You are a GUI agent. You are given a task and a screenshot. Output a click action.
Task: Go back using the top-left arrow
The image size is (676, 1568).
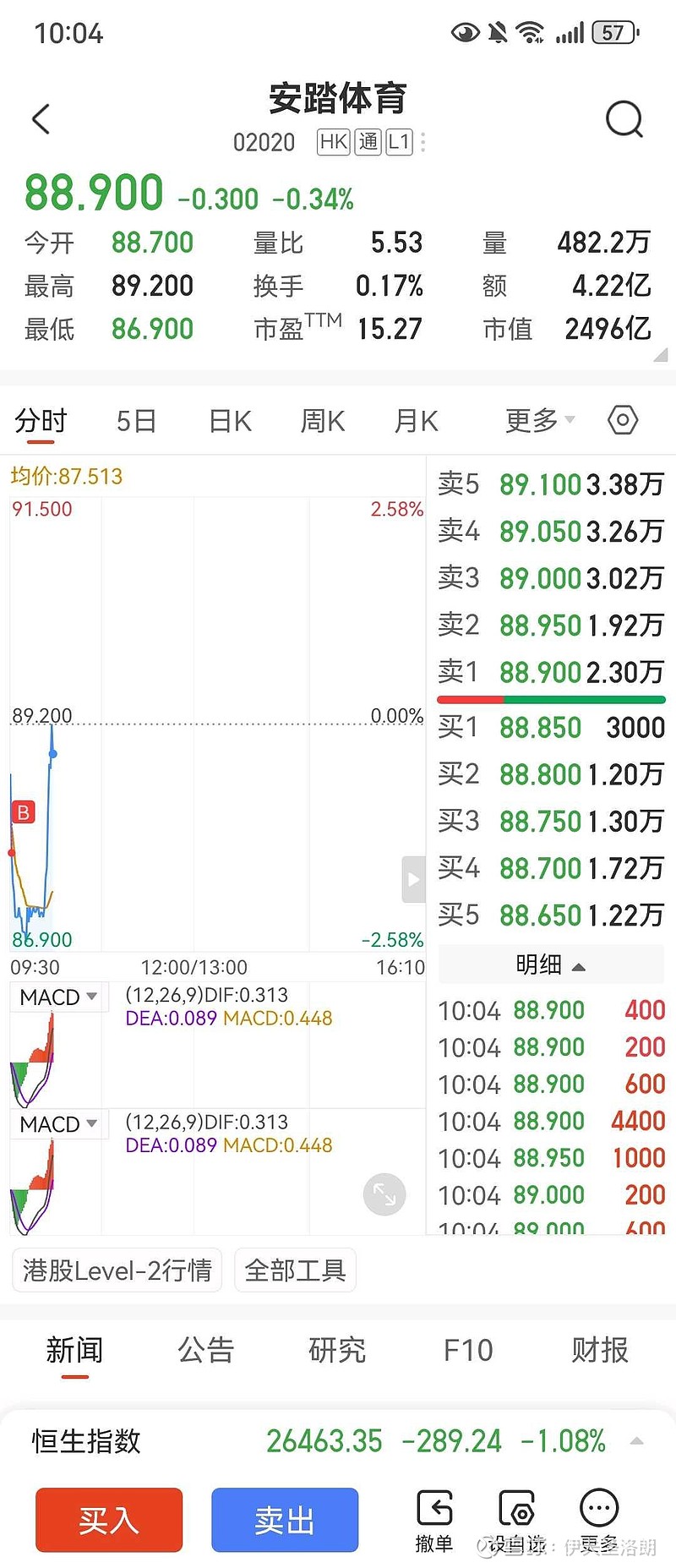pos(41,119)
